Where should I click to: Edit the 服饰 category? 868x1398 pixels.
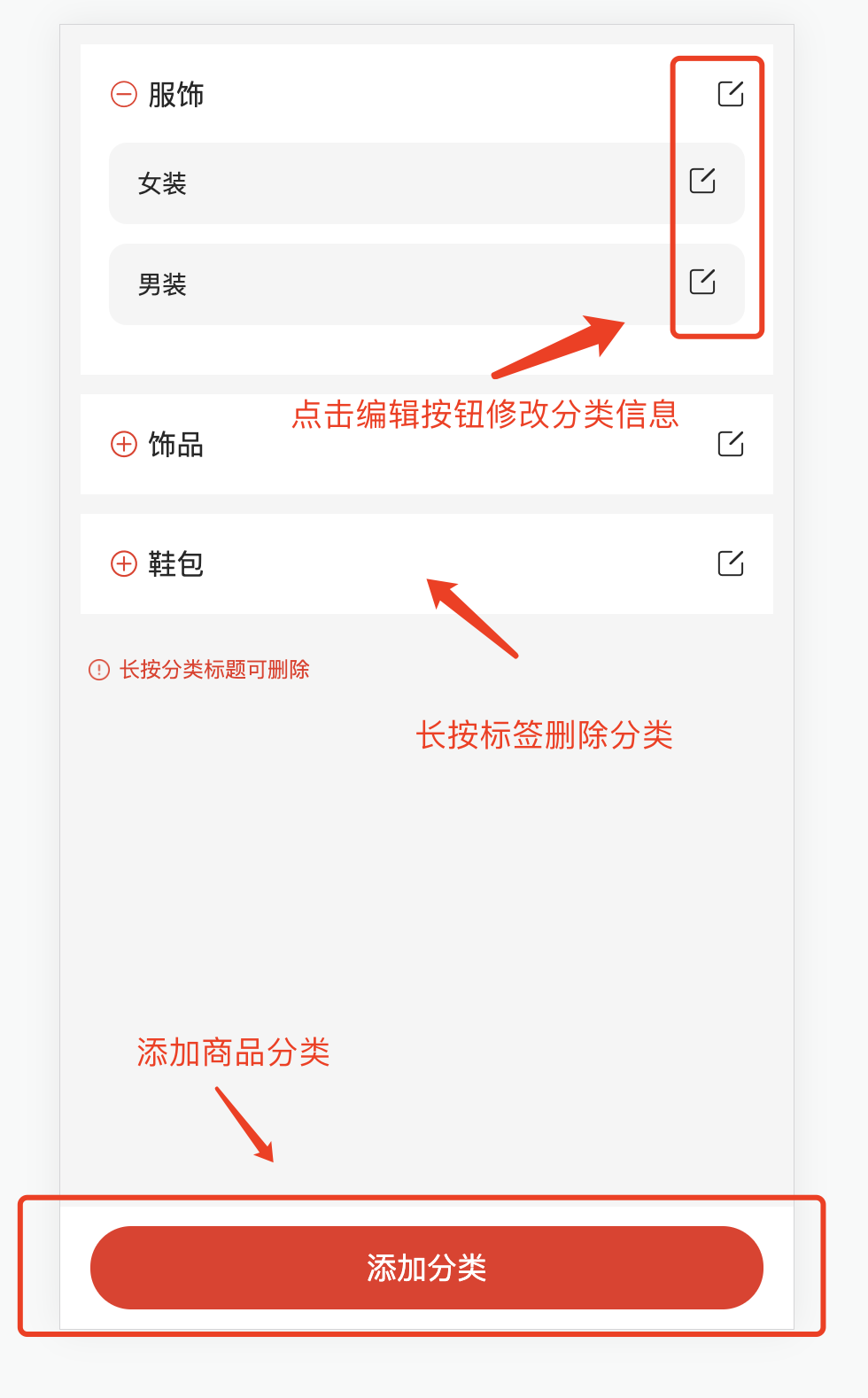[x=730, y=93]
